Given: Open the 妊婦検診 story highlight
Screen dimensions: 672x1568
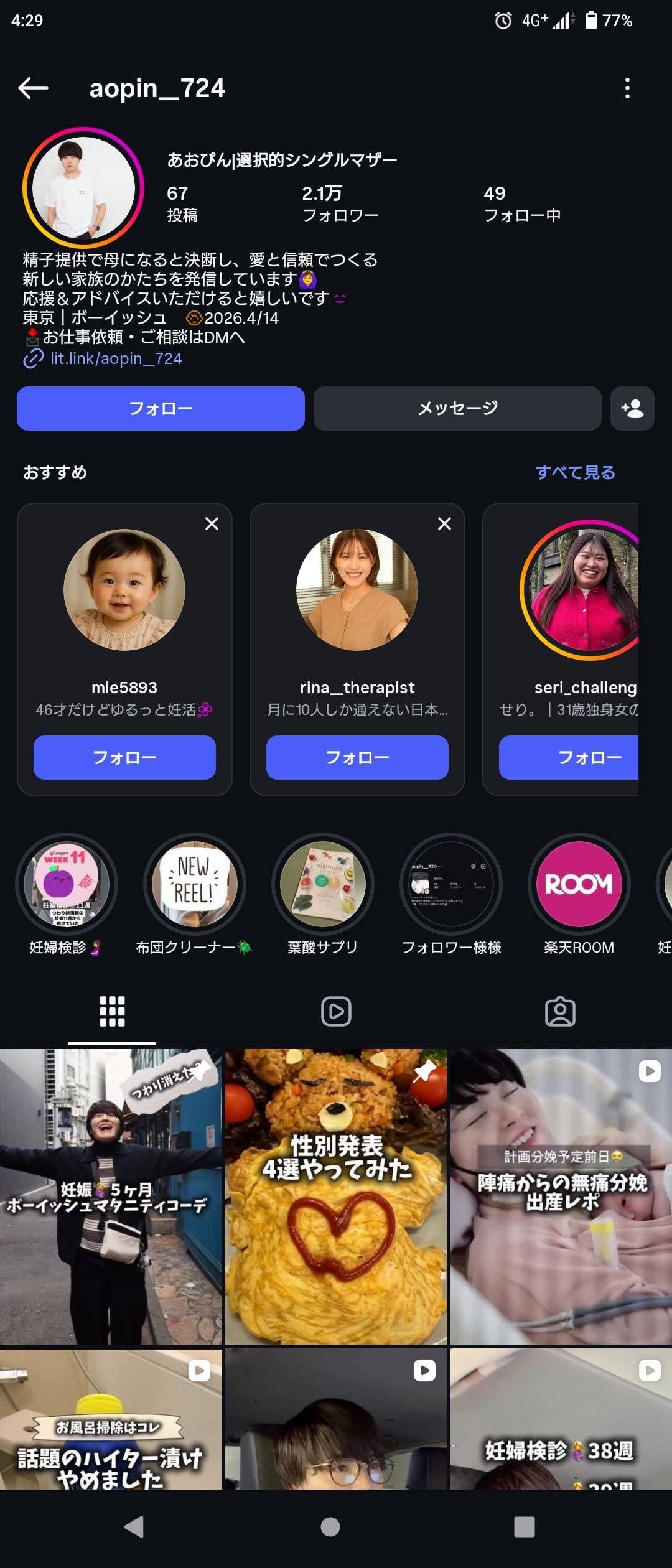Looking at the screenshot, I should click(x=66, y=884).
